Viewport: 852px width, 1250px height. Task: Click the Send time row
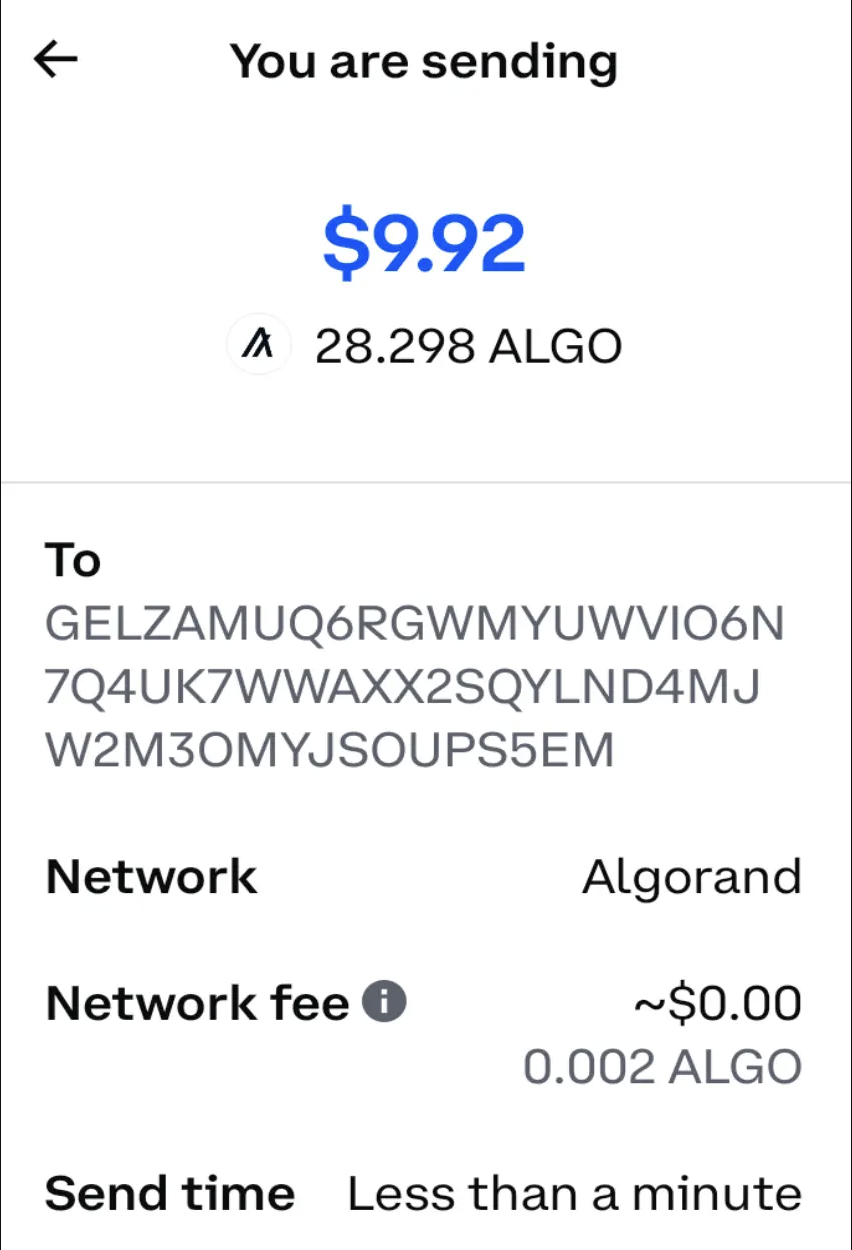pos(170,1192)
